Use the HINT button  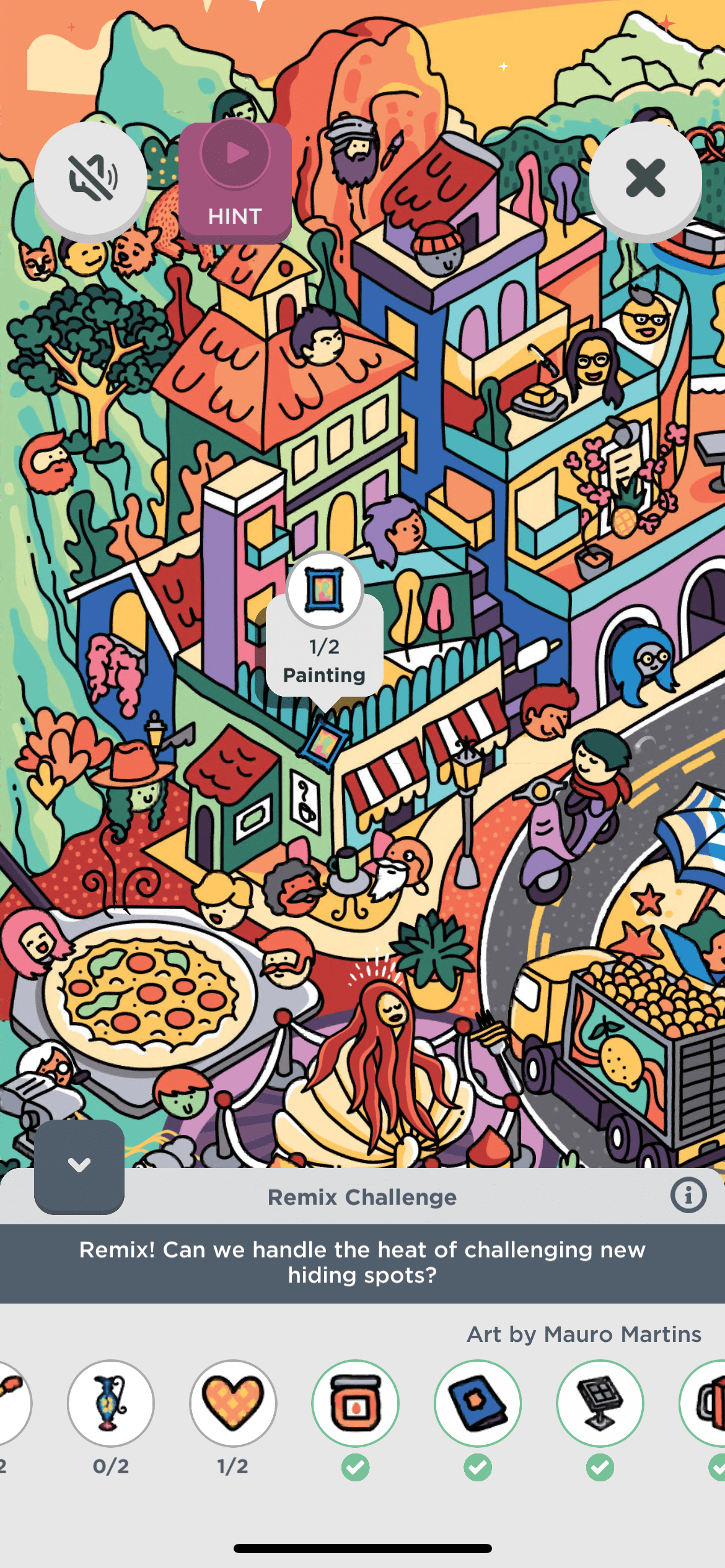click(235, 183)
